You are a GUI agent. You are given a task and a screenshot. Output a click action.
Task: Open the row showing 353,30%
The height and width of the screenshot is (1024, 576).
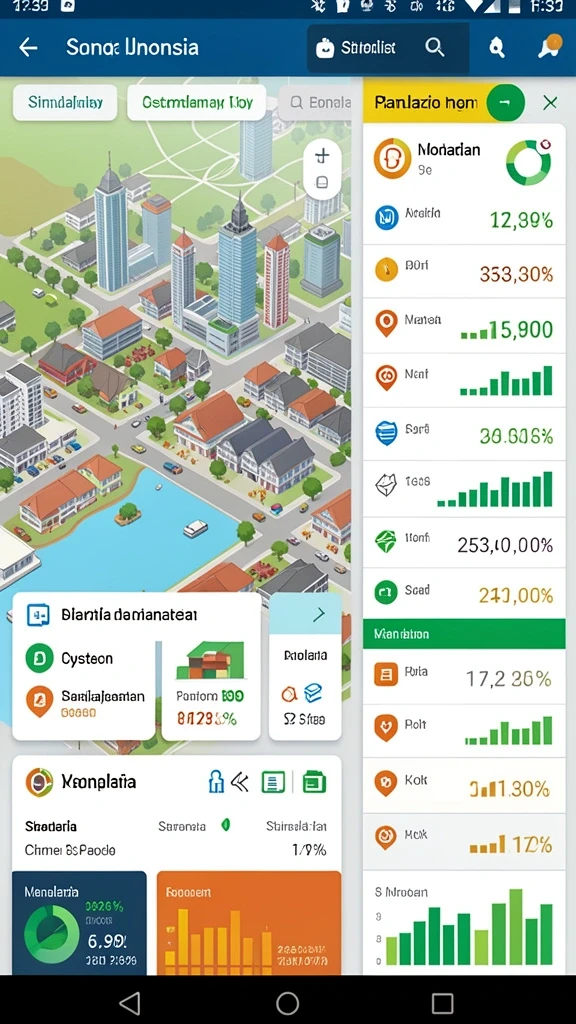(x=464, y=272)
